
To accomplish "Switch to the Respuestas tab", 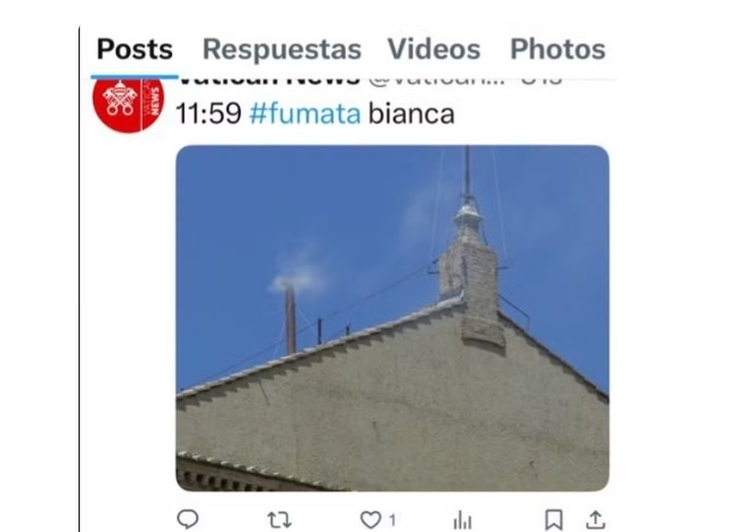I will point(281,49).
